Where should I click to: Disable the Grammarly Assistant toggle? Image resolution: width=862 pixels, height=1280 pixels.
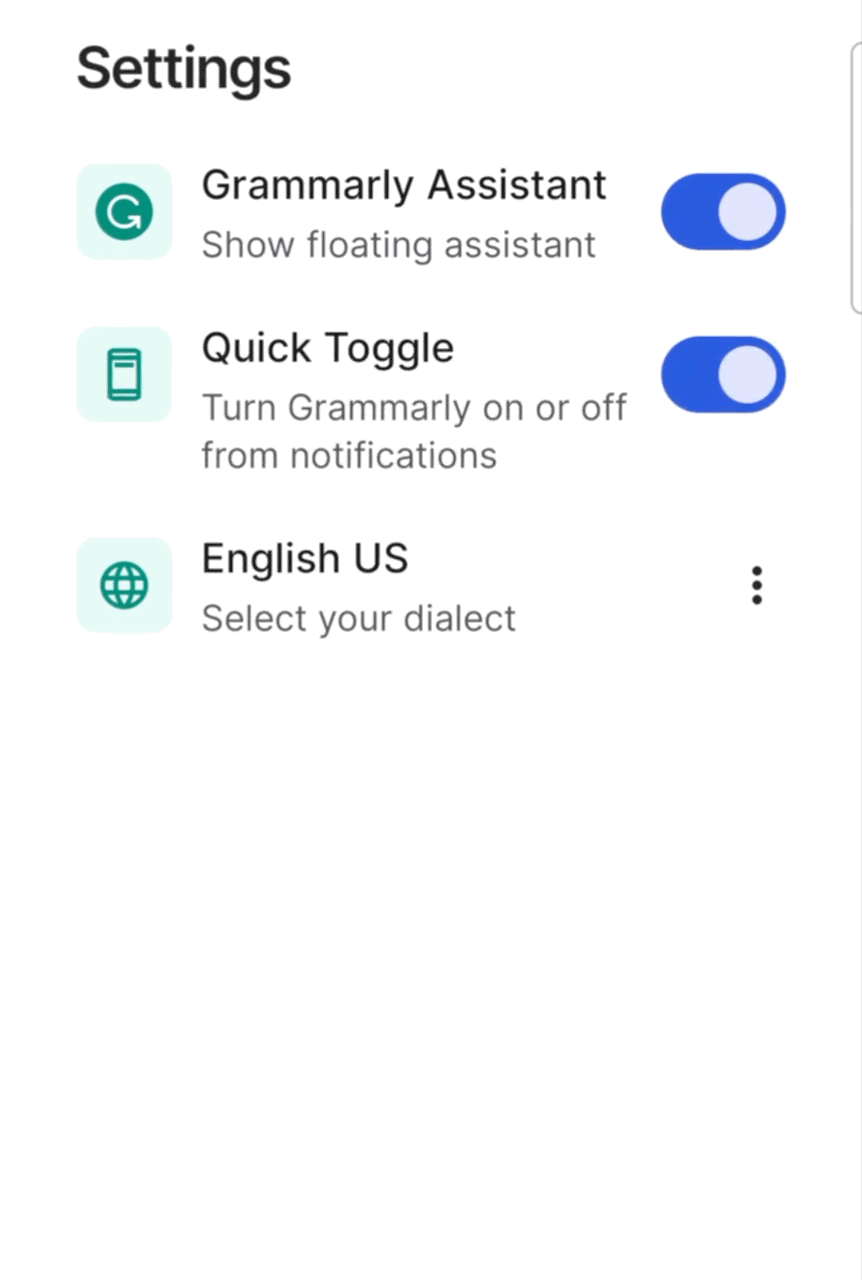pos(723,212)
